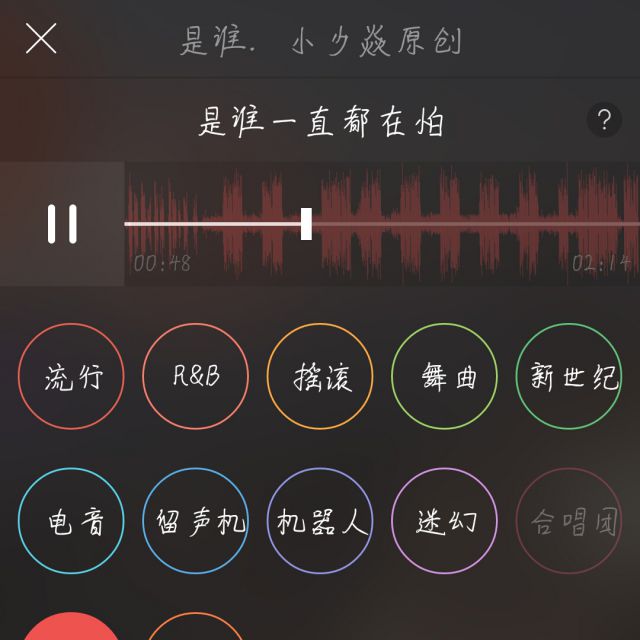Choose the 机器人 voice effect
This screenshot has width=640, height=640.
[x=320, y=521]
